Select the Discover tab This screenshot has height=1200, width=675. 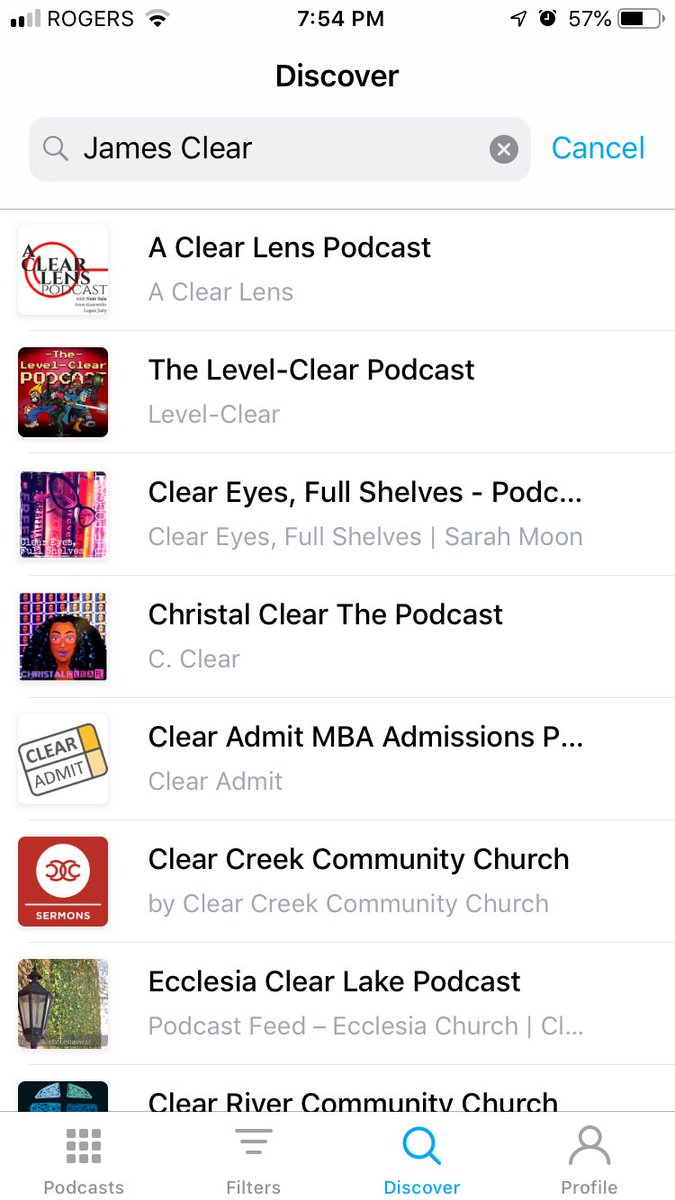422,1158
